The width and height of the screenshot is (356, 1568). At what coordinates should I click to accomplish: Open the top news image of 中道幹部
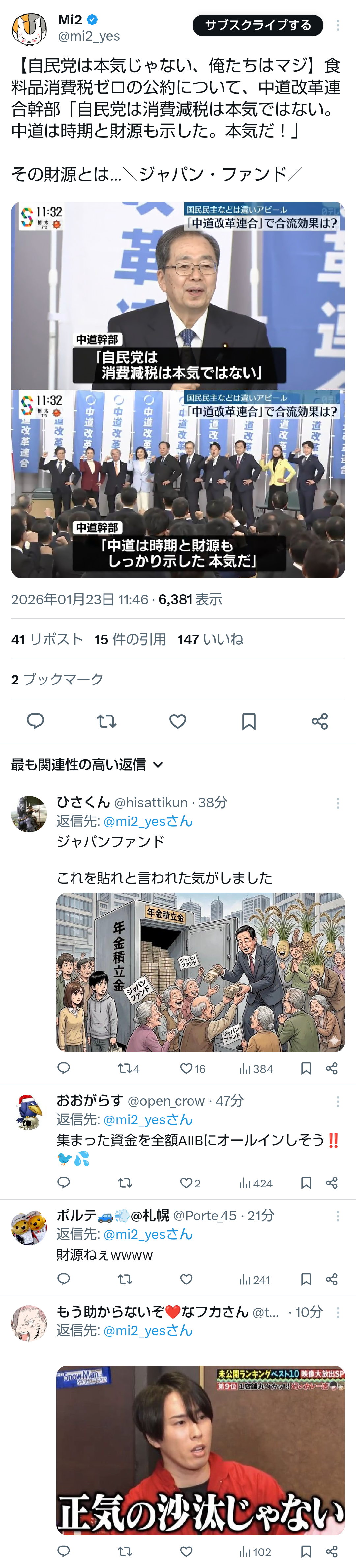point(178,296)
